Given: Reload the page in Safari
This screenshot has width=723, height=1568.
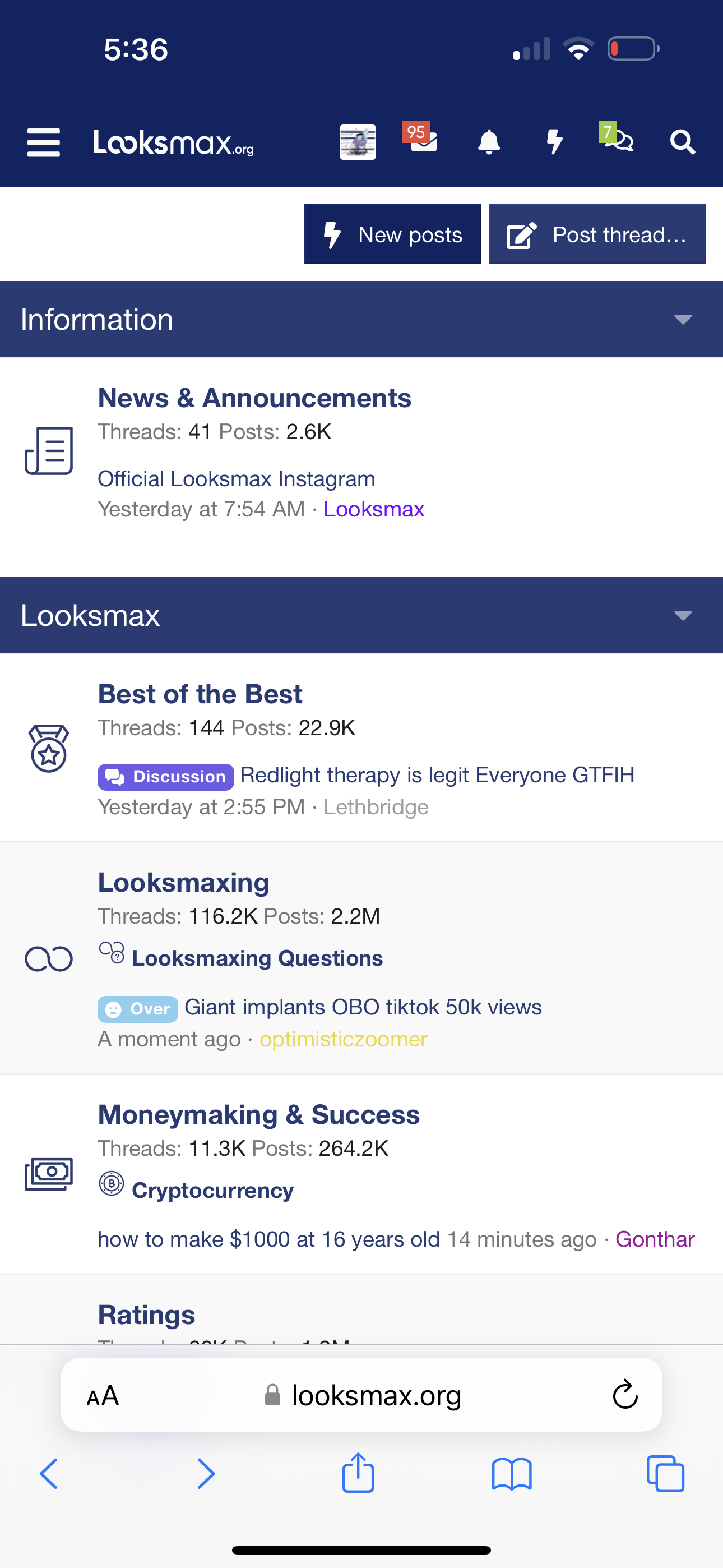Looking at the screenshot, I should point(625,1395).
